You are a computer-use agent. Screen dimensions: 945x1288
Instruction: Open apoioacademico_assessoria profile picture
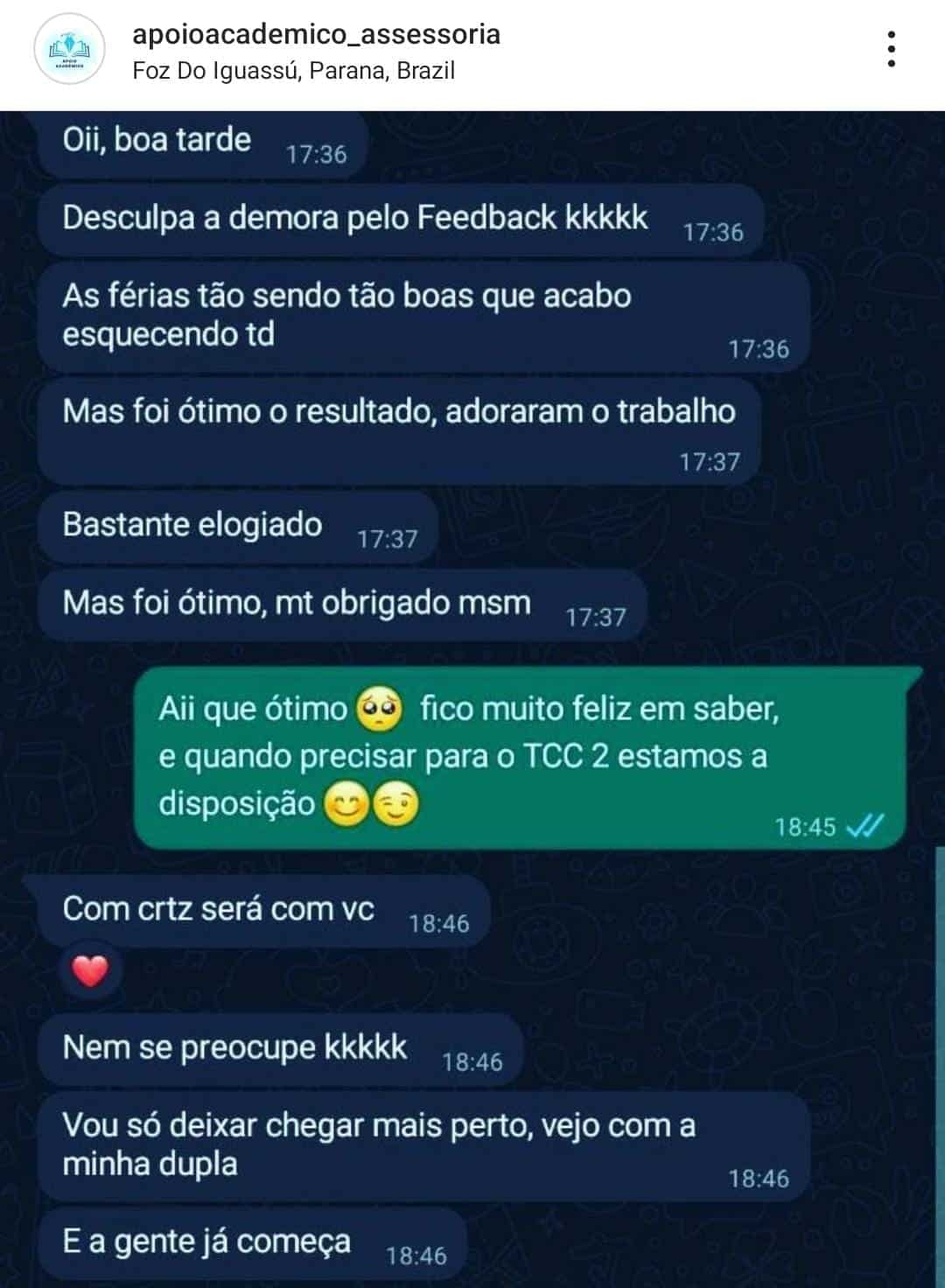[68, 51]
